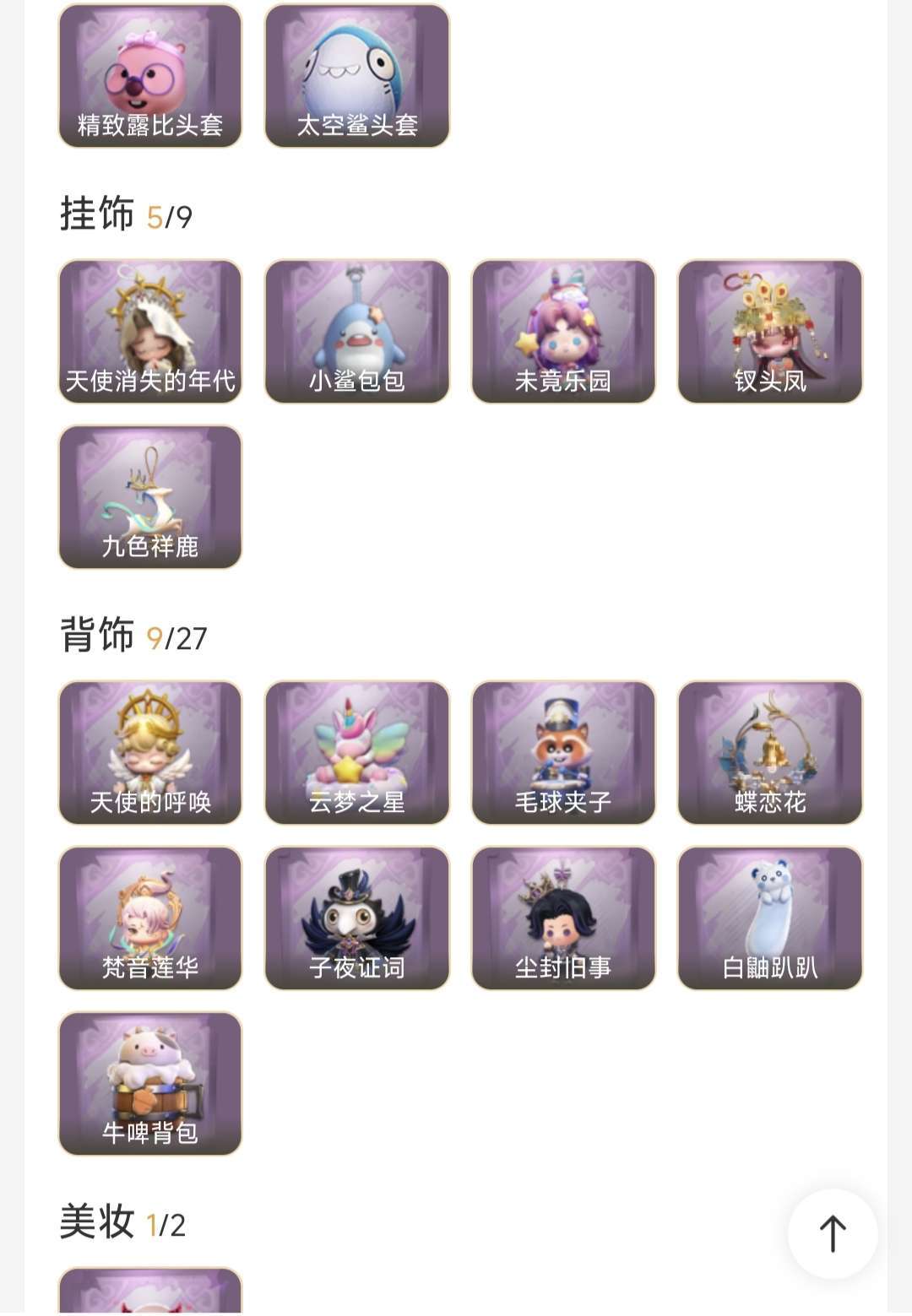The image size is (912, 1316).
Task: Select the 小鲨包包 pendant card
Action: click(357, 331)
